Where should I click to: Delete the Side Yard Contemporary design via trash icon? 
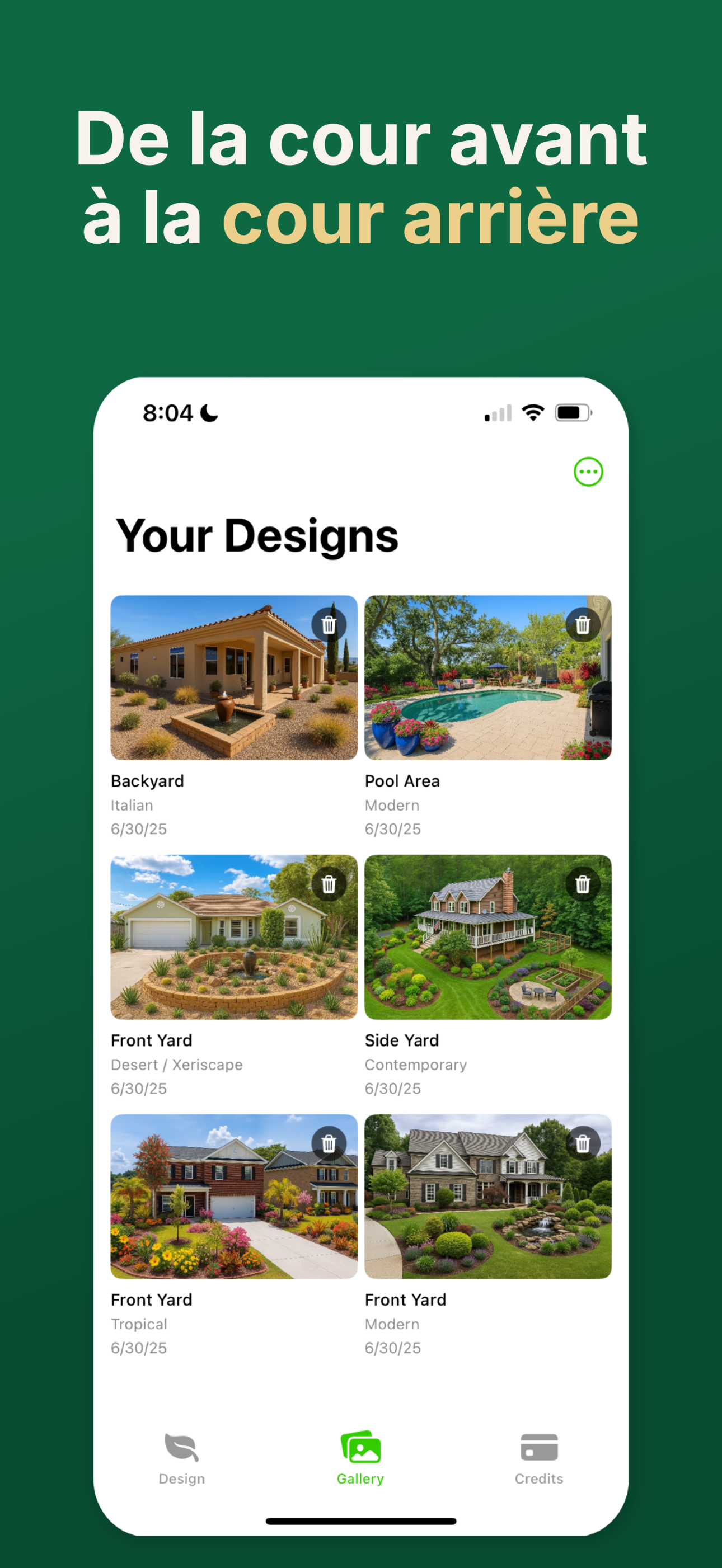pyautogui.click(x=582, y=886)
